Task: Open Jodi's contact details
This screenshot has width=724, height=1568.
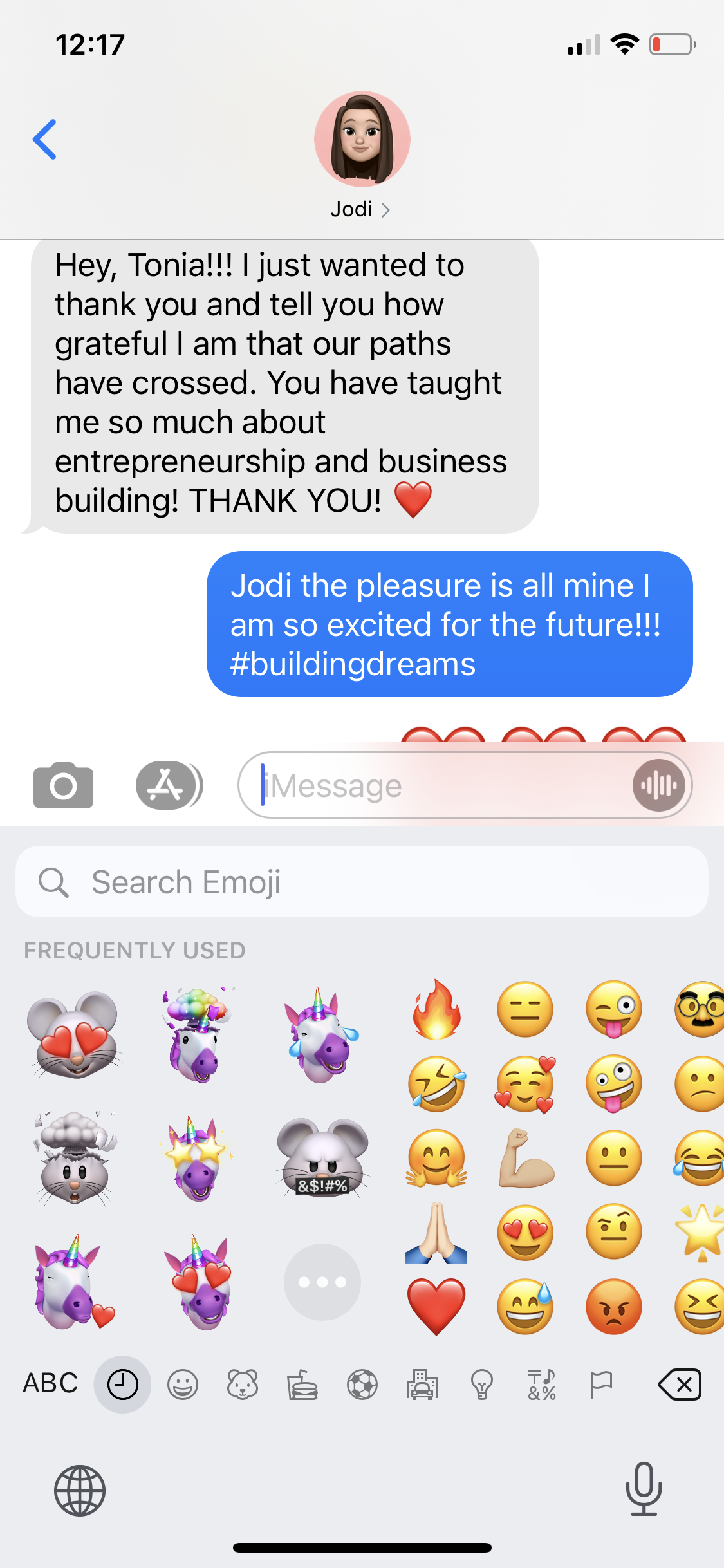Action: pyautogui.click(x=361, y=209)
